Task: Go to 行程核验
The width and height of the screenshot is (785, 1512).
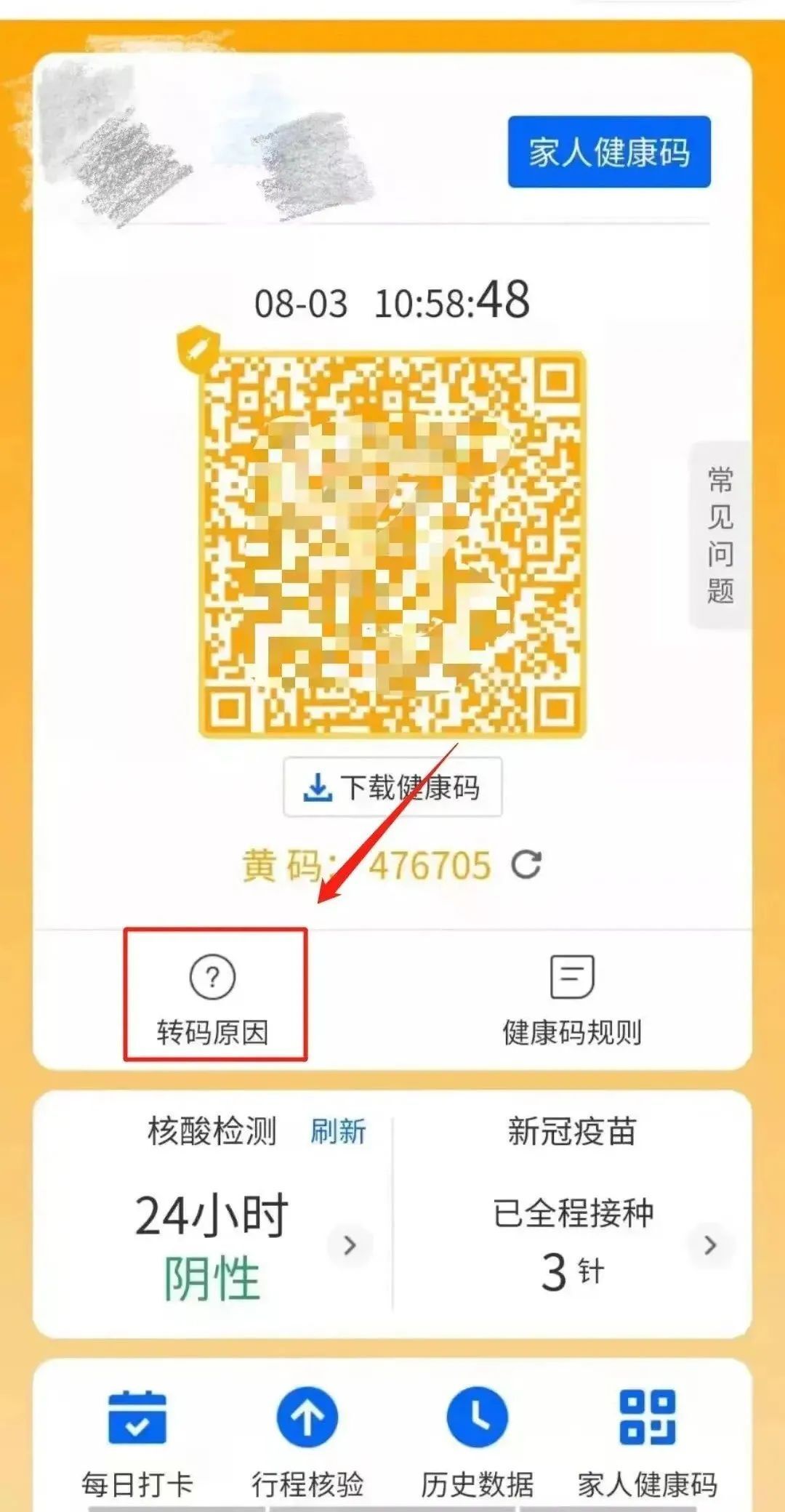Action: click(307, 1437)
